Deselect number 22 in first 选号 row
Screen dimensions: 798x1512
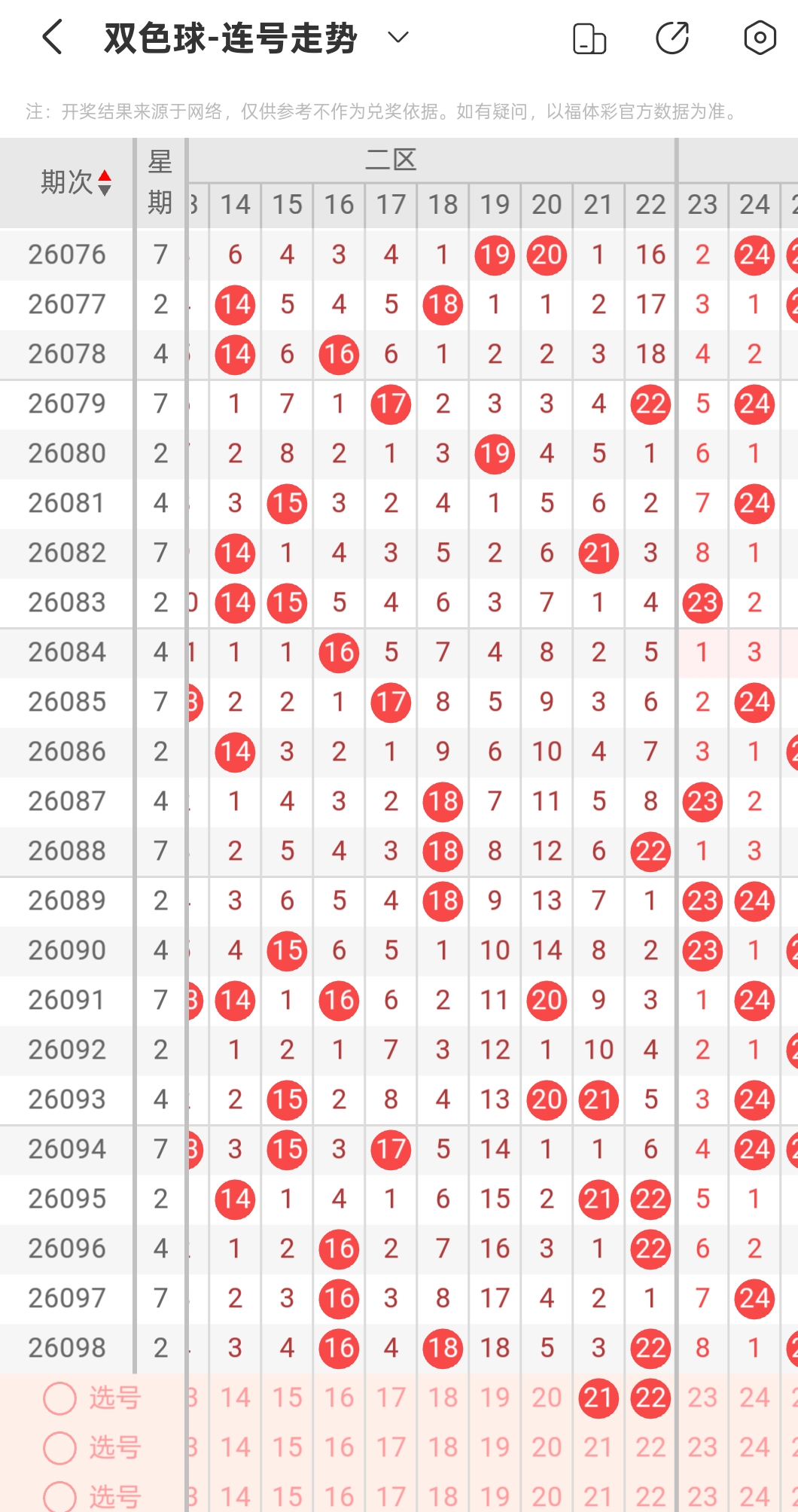[650, 1398]
